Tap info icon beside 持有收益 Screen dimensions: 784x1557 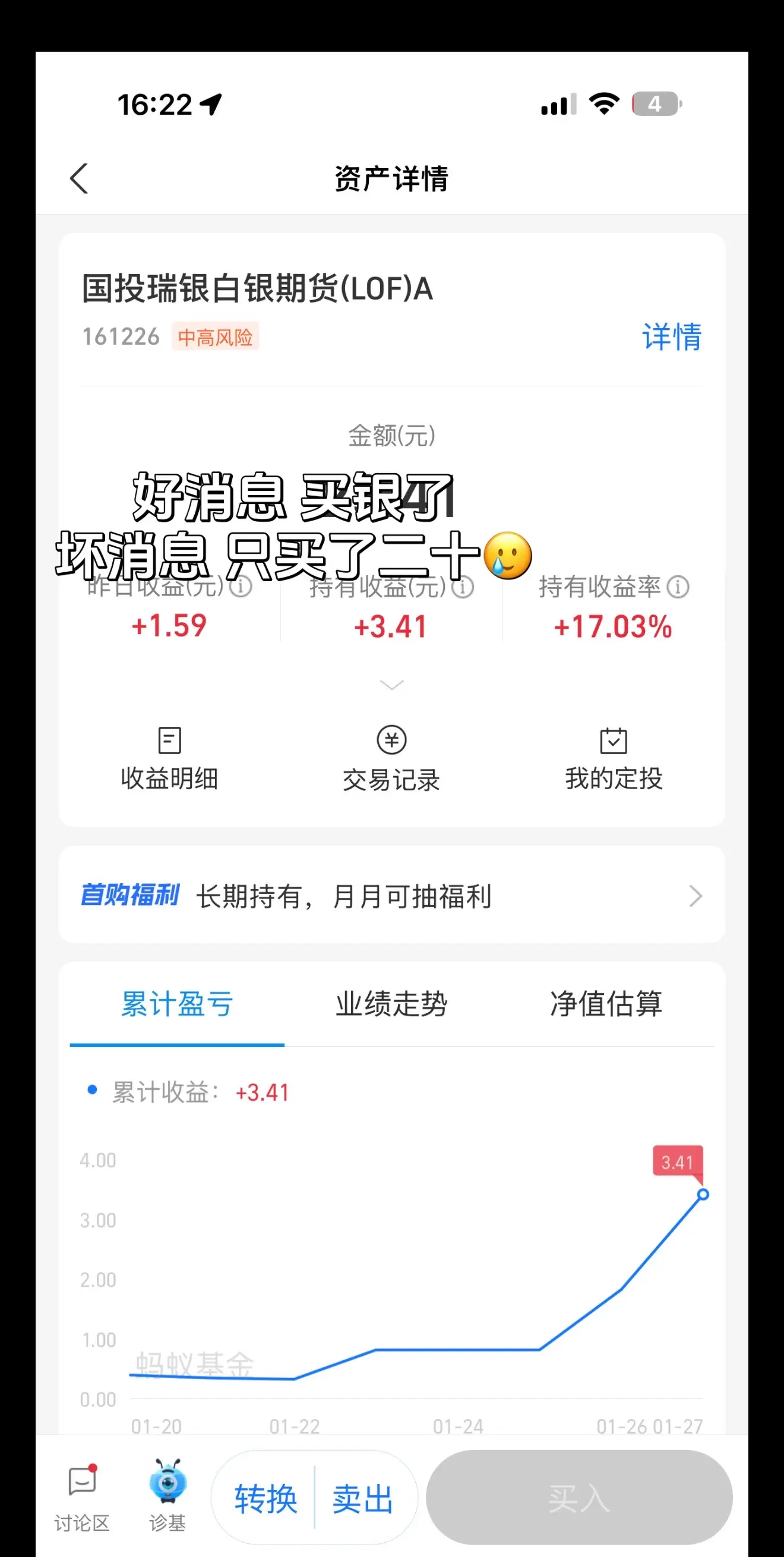pyautogui.click(x=463, y=587)
